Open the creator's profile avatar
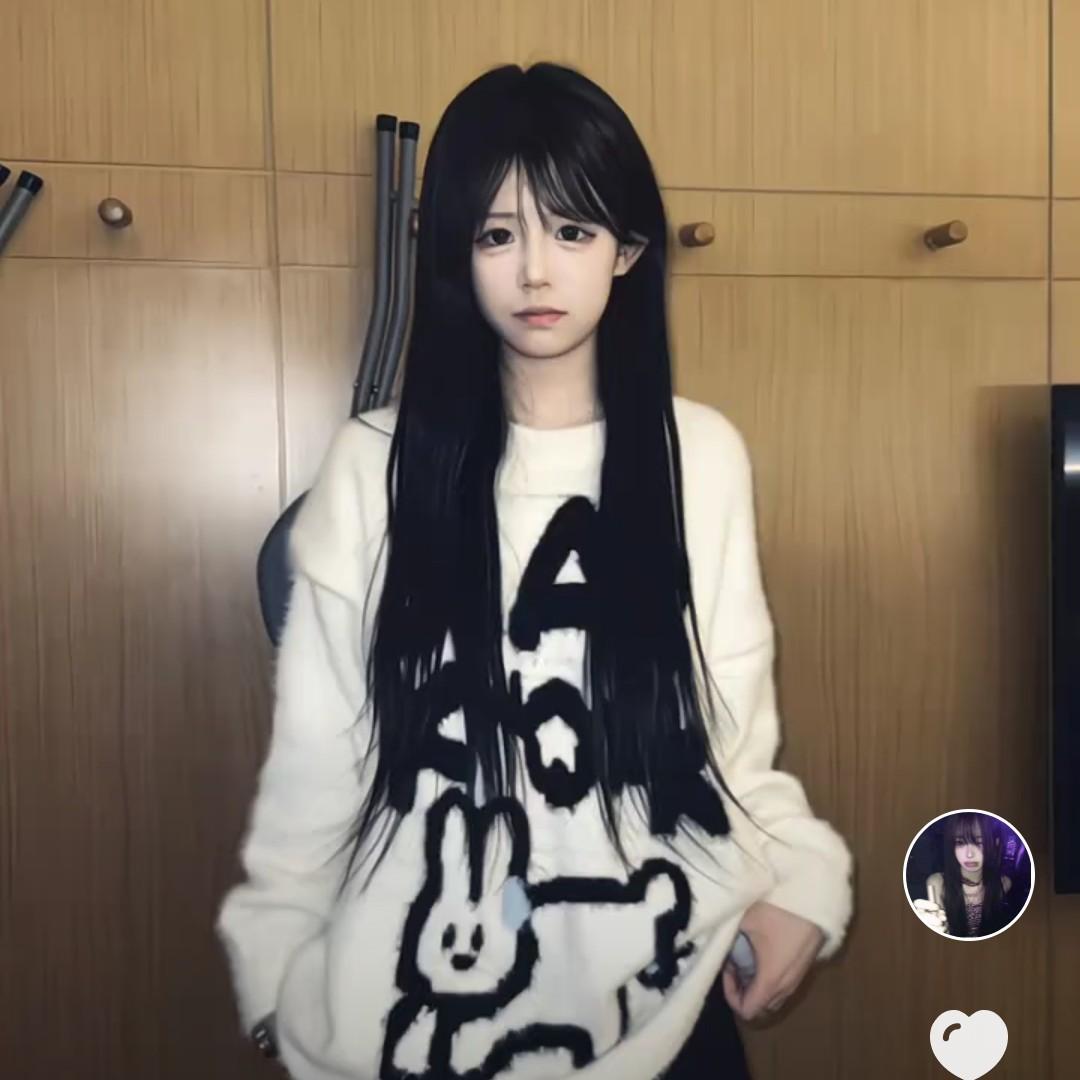 coord(968,875)
